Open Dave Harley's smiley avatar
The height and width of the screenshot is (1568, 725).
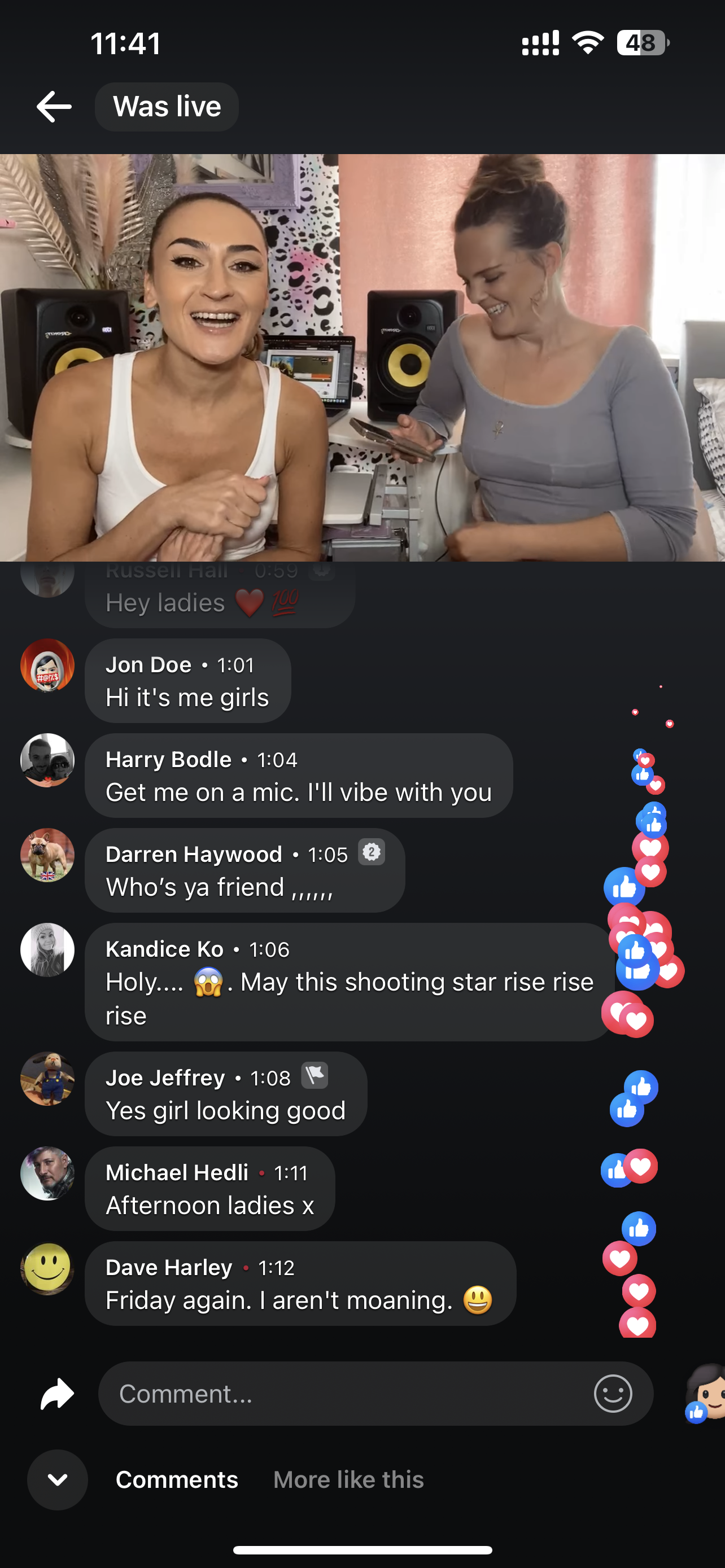[x=47, y=1268]
